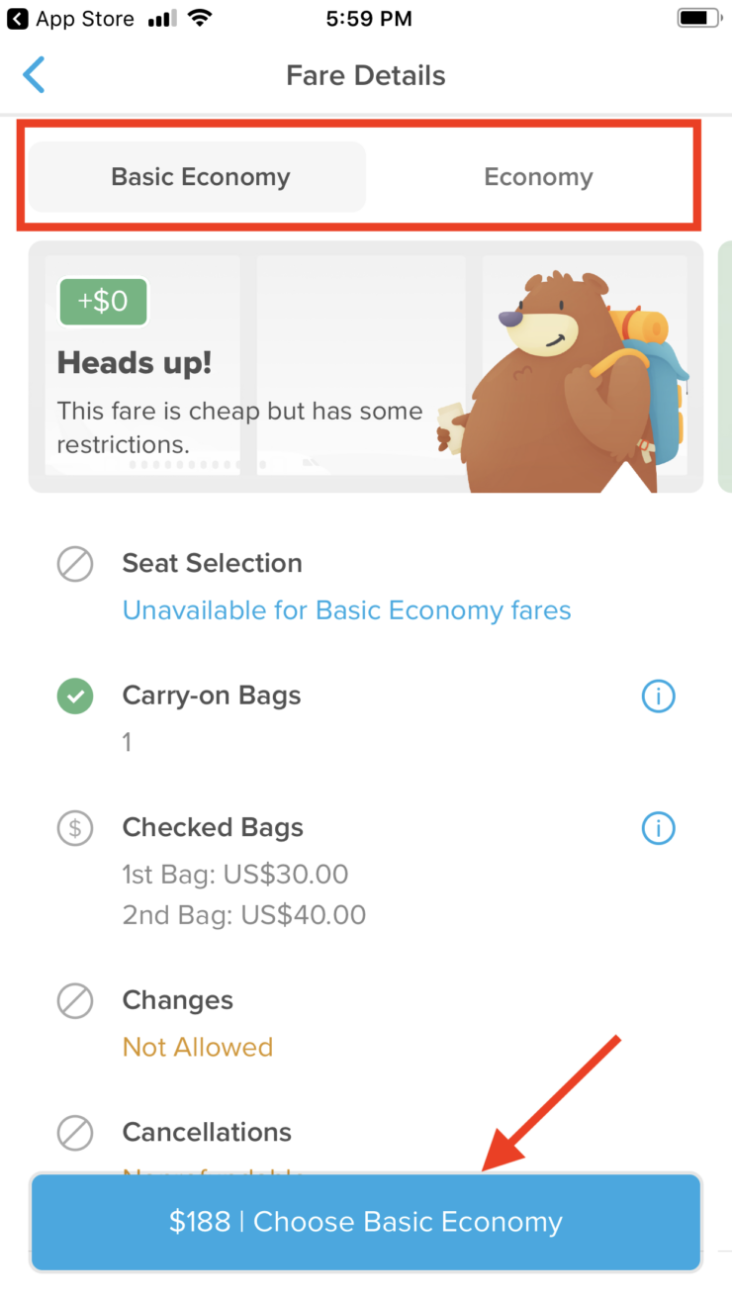Tap the dollar-sign icon next to Checked Bags

pyautogui.click(x=74, y=828)
